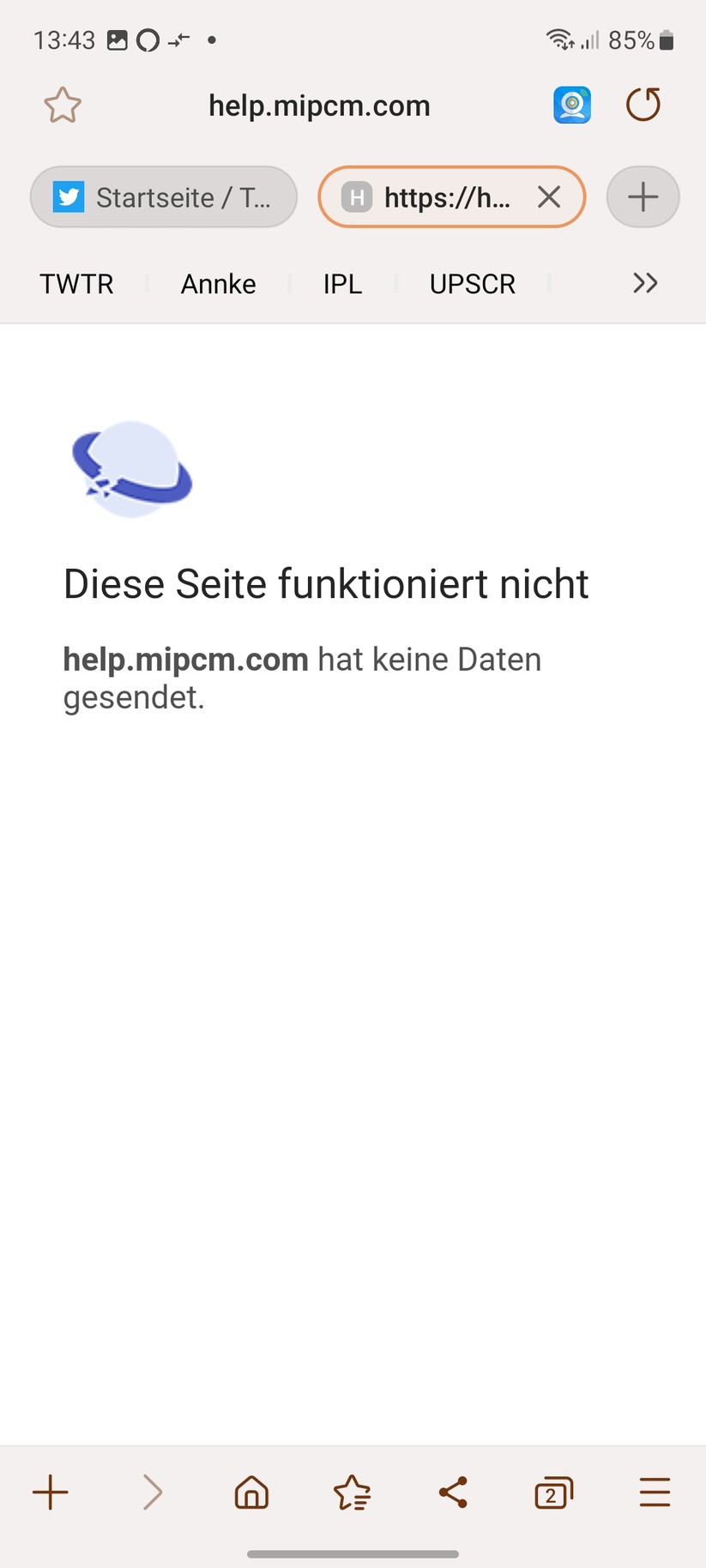Image resolution: width=706 pixels, height=1568 pixels.
Task: Open the UPSCR bookmark
Action: coord(472,283)
